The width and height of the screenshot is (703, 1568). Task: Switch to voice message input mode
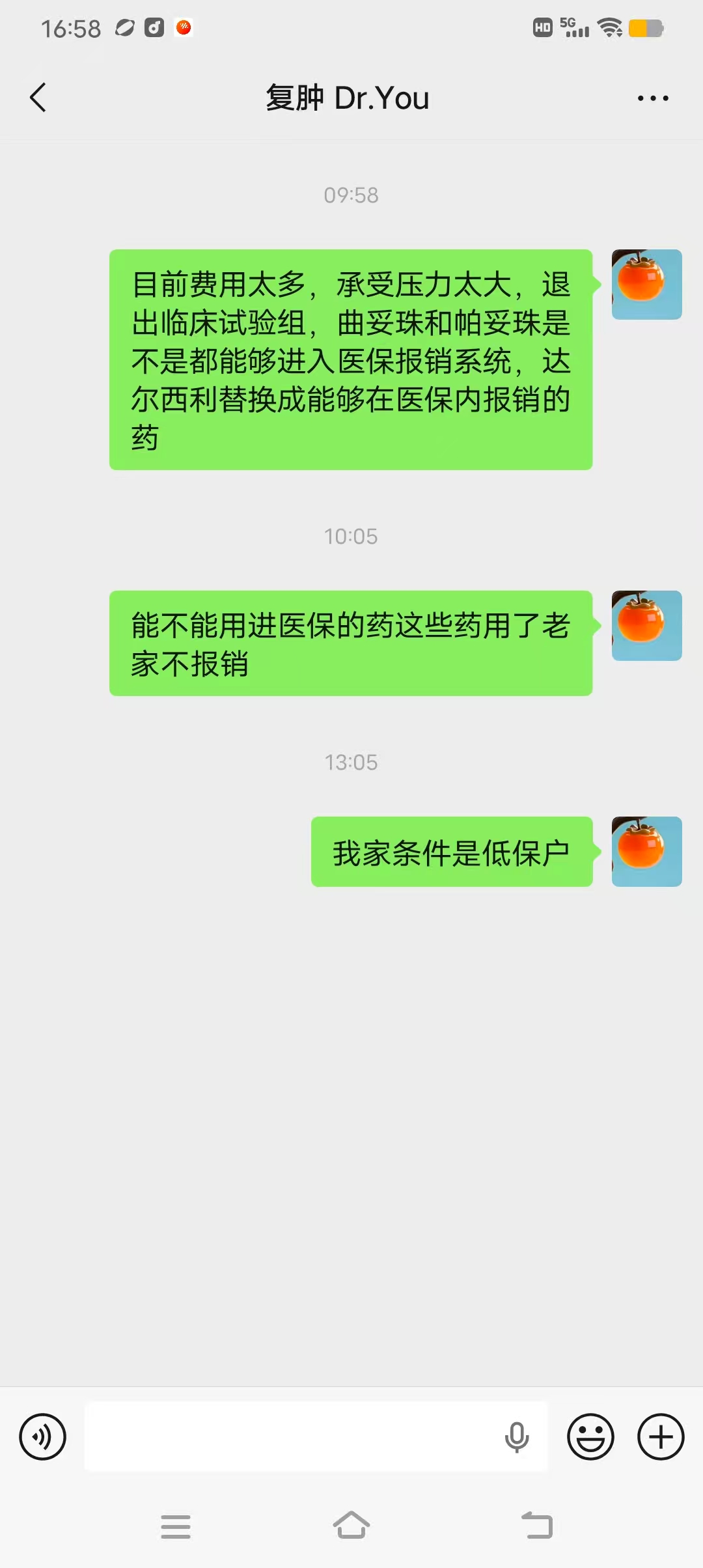(x=43, y=1436)
